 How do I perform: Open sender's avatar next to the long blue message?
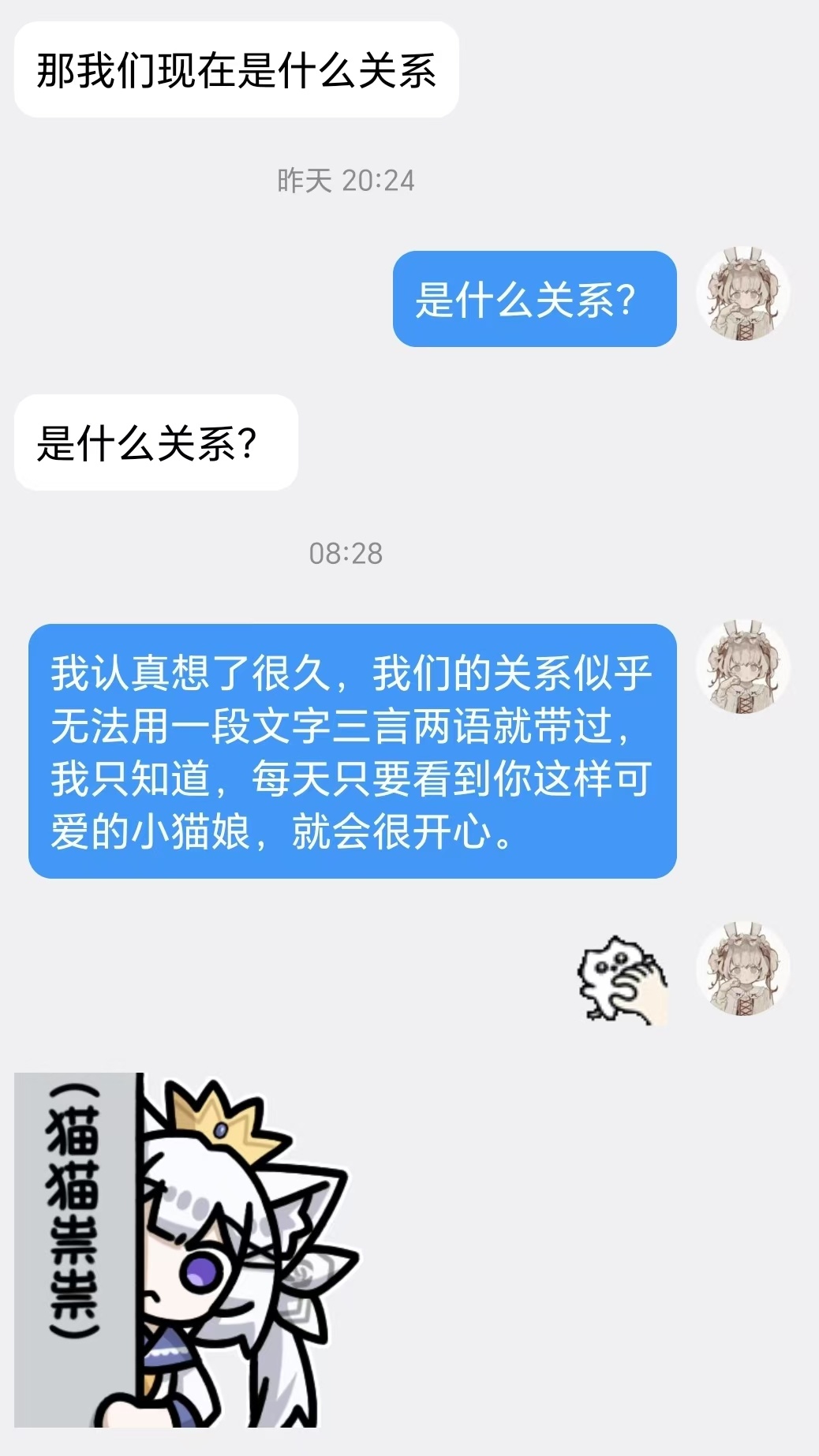coord(742,666)
